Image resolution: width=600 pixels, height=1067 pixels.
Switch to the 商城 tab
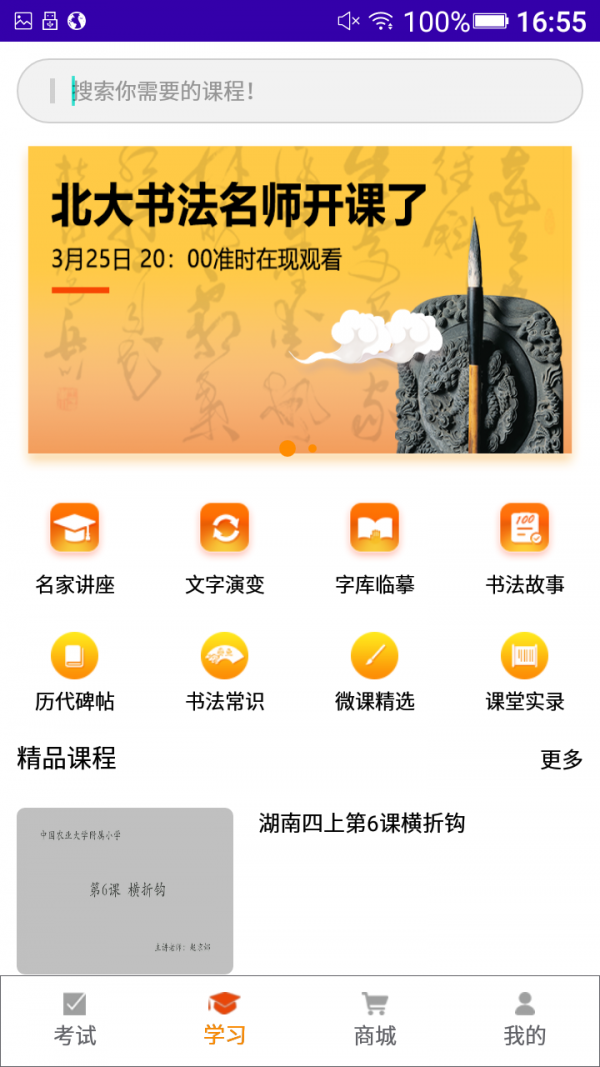375,1020
